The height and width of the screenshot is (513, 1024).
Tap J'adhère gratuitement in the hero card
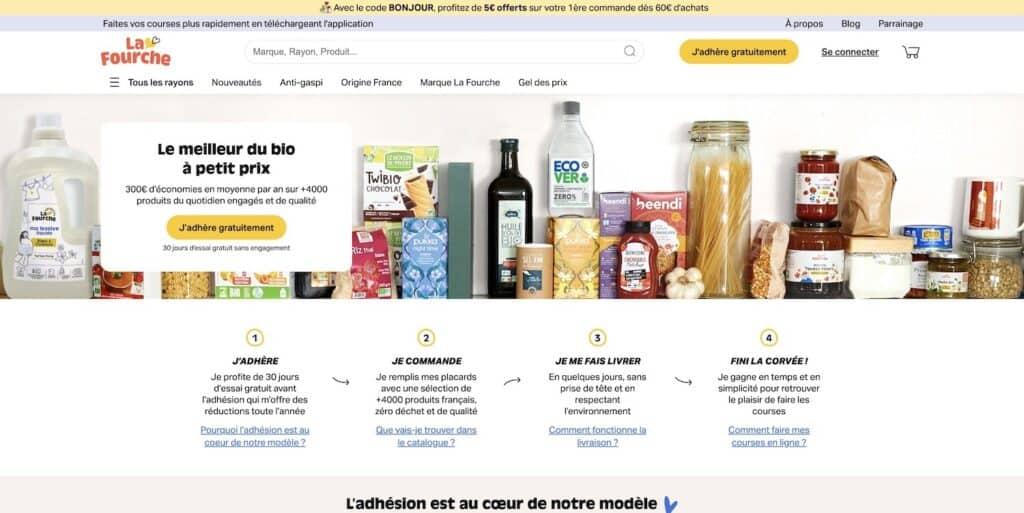pos(226,227)
